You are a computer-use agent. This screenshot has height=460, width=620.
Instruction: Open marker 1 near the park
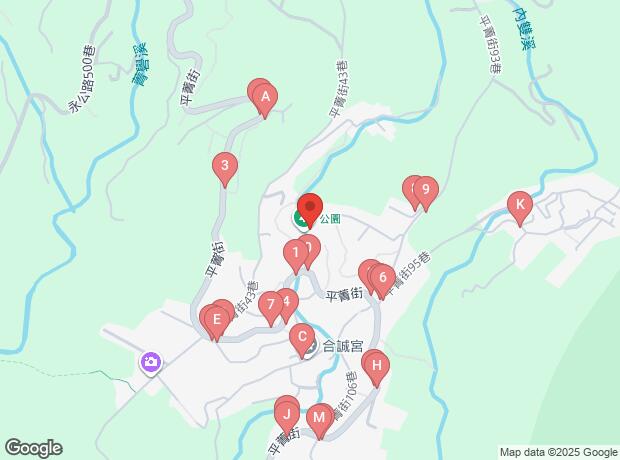[296, 254]
